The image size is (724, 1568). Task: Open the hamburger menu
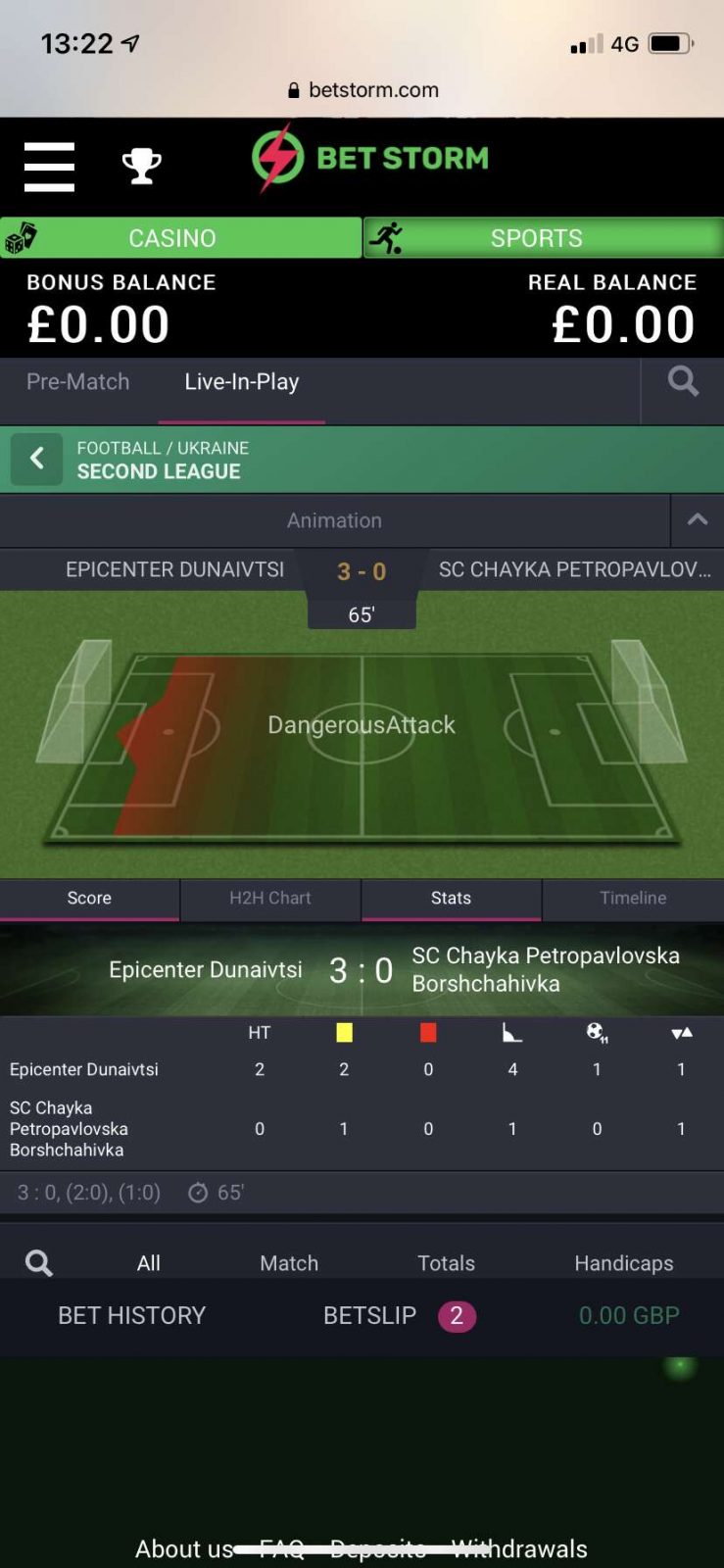[x=49, y=167]
